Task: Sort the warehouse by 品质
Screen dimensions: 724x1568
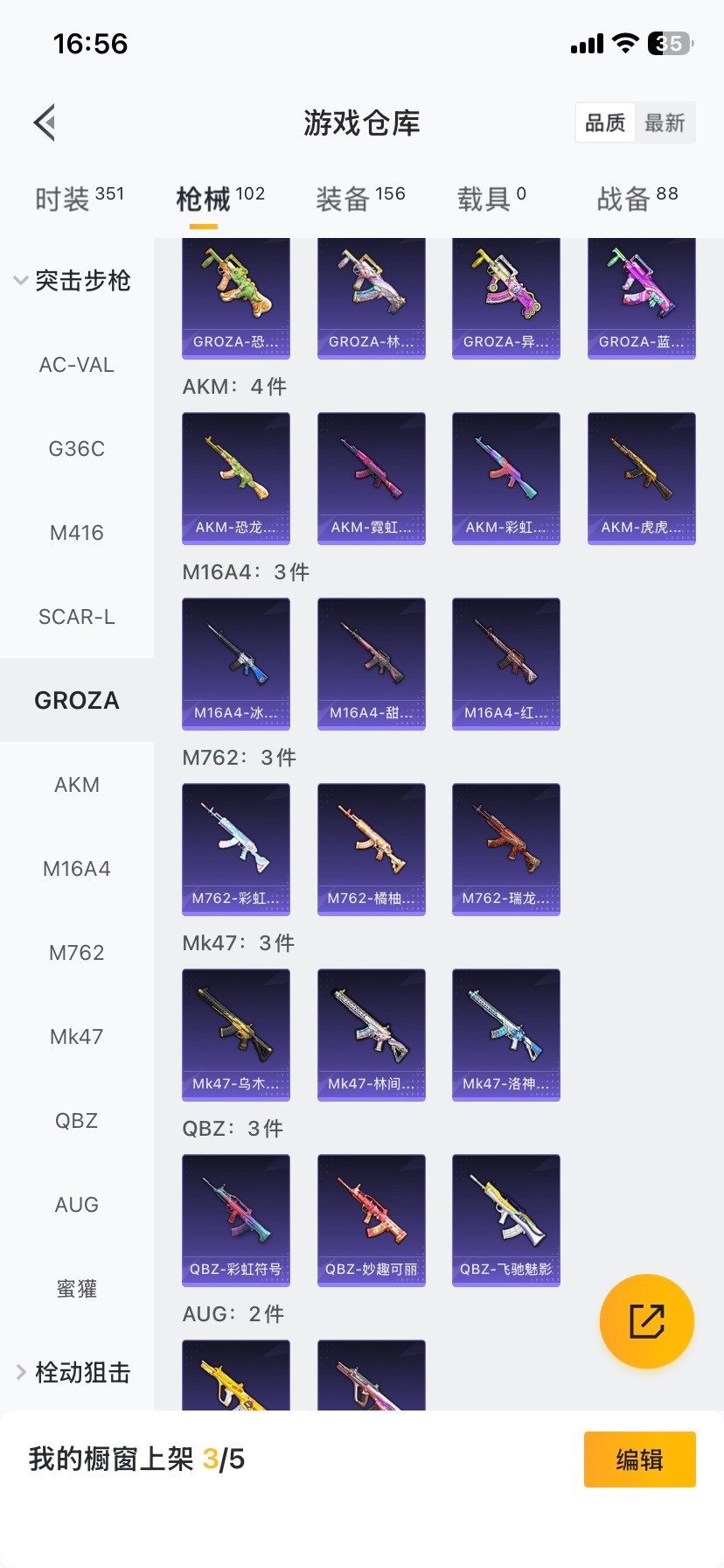Action: point(605,122)
